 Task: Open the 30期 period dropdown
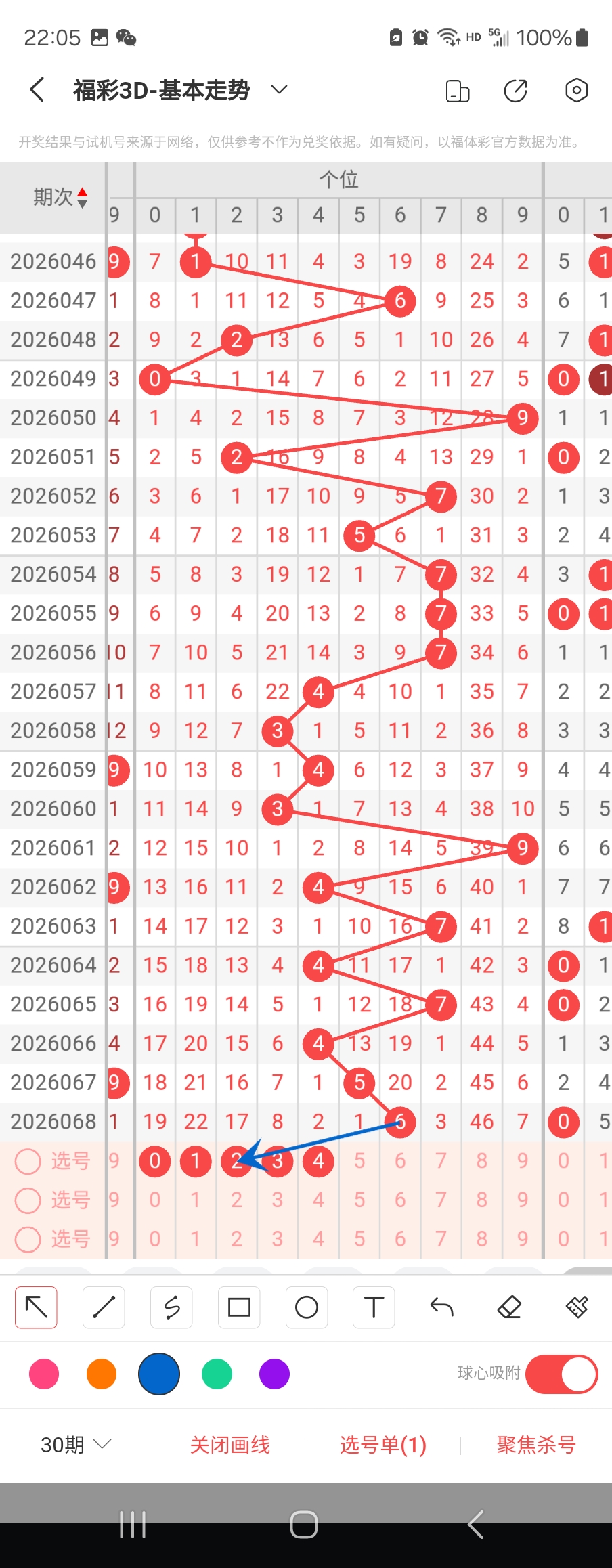pos(75,1445)
